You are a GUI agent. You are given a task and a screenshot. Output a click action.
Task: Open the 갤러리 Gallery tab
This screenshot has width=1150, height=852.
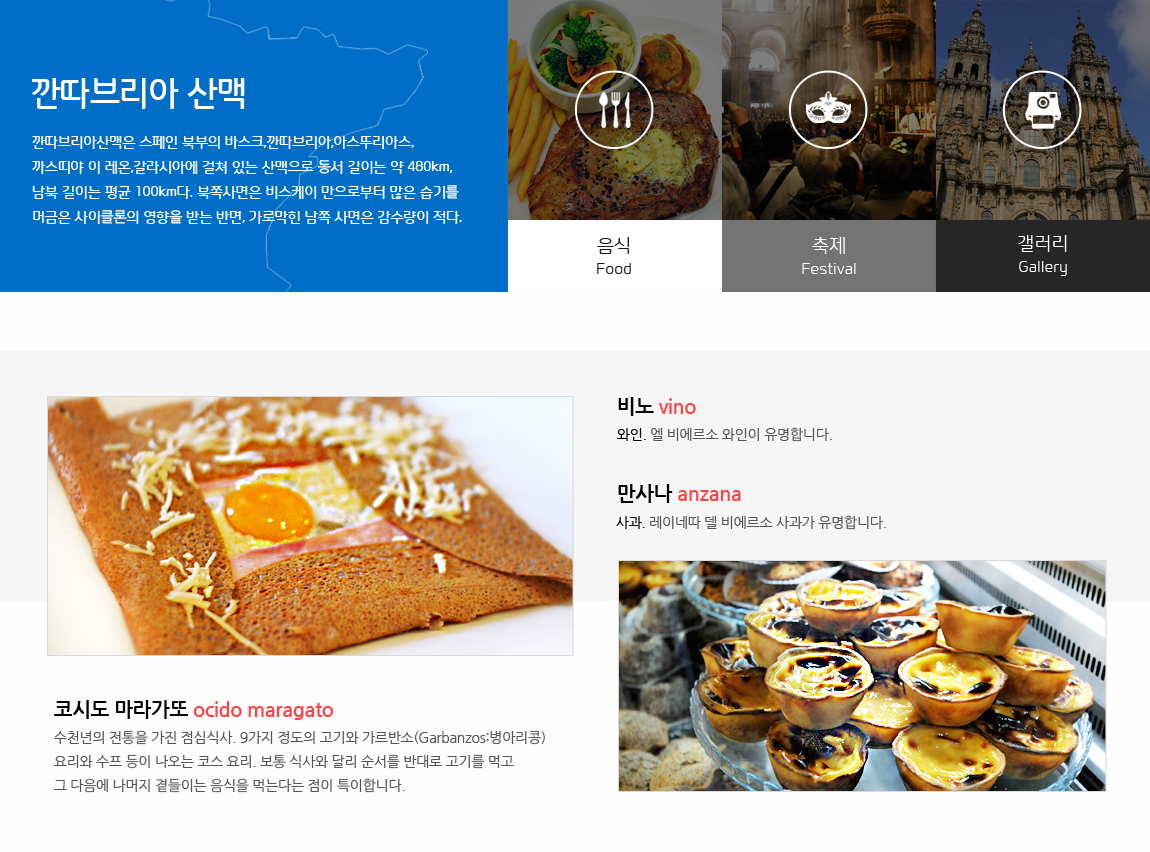1043,146
